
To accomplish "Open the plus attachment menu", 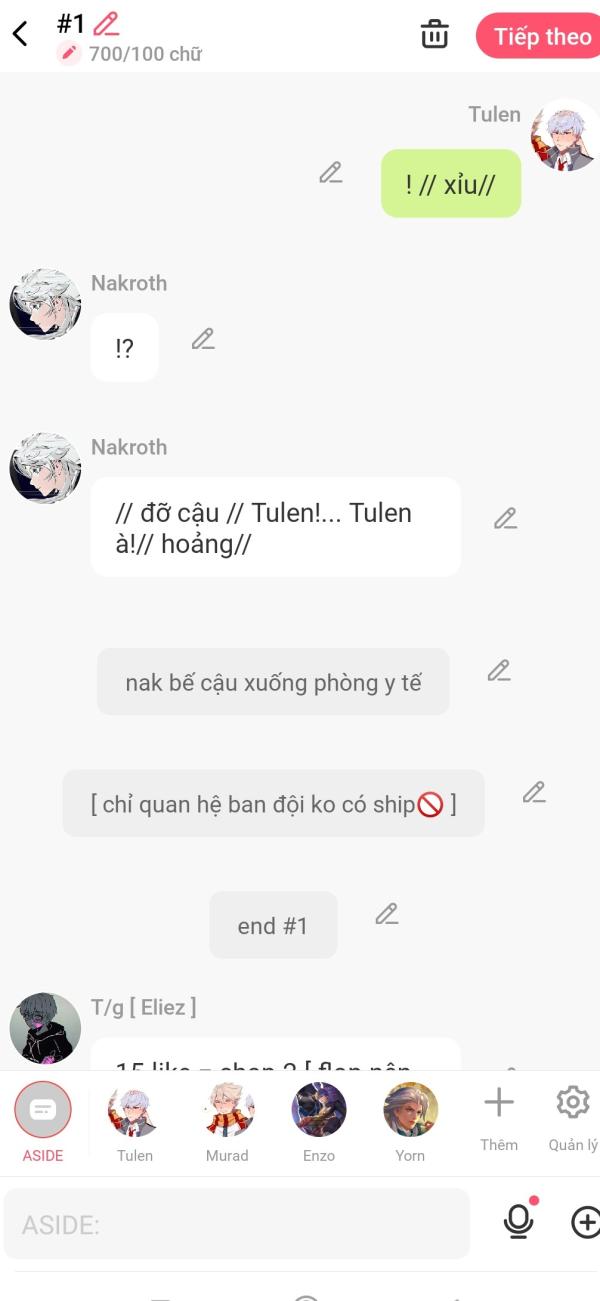I will point(583,1221).
